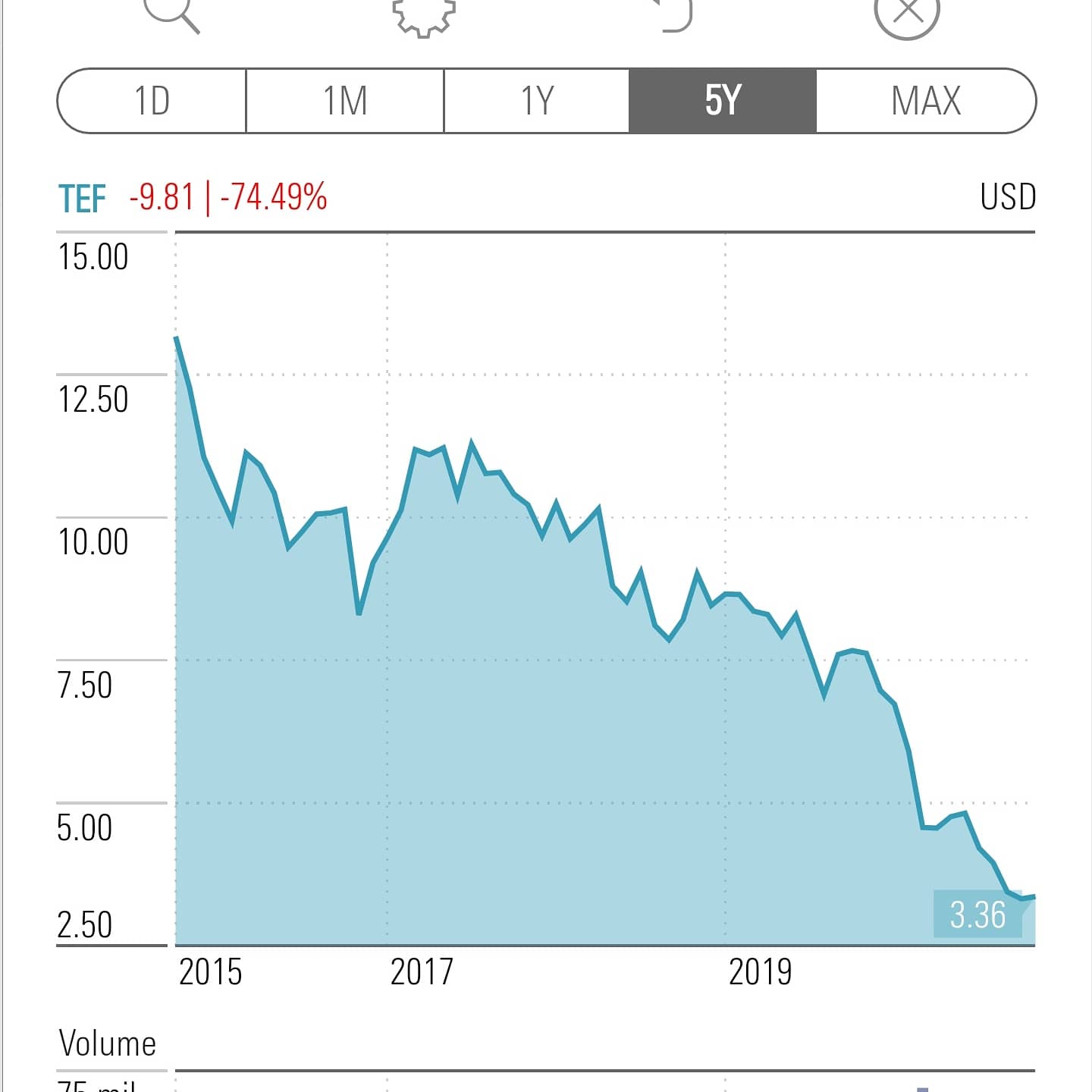Open chart settings gear icon
Image resolution: width=1092 pixels, height=1092 pixels.
[x=424, y=15]
